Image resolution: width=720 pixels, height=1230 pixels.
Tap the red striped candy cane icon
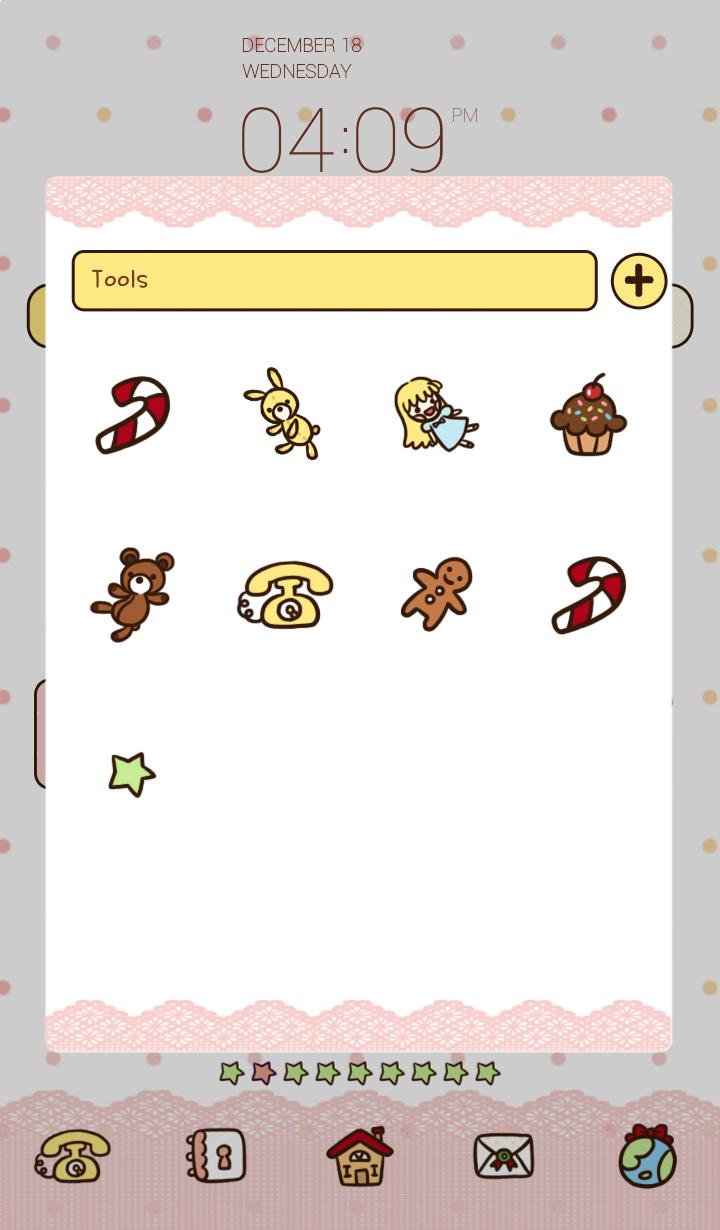pos(588,593)
